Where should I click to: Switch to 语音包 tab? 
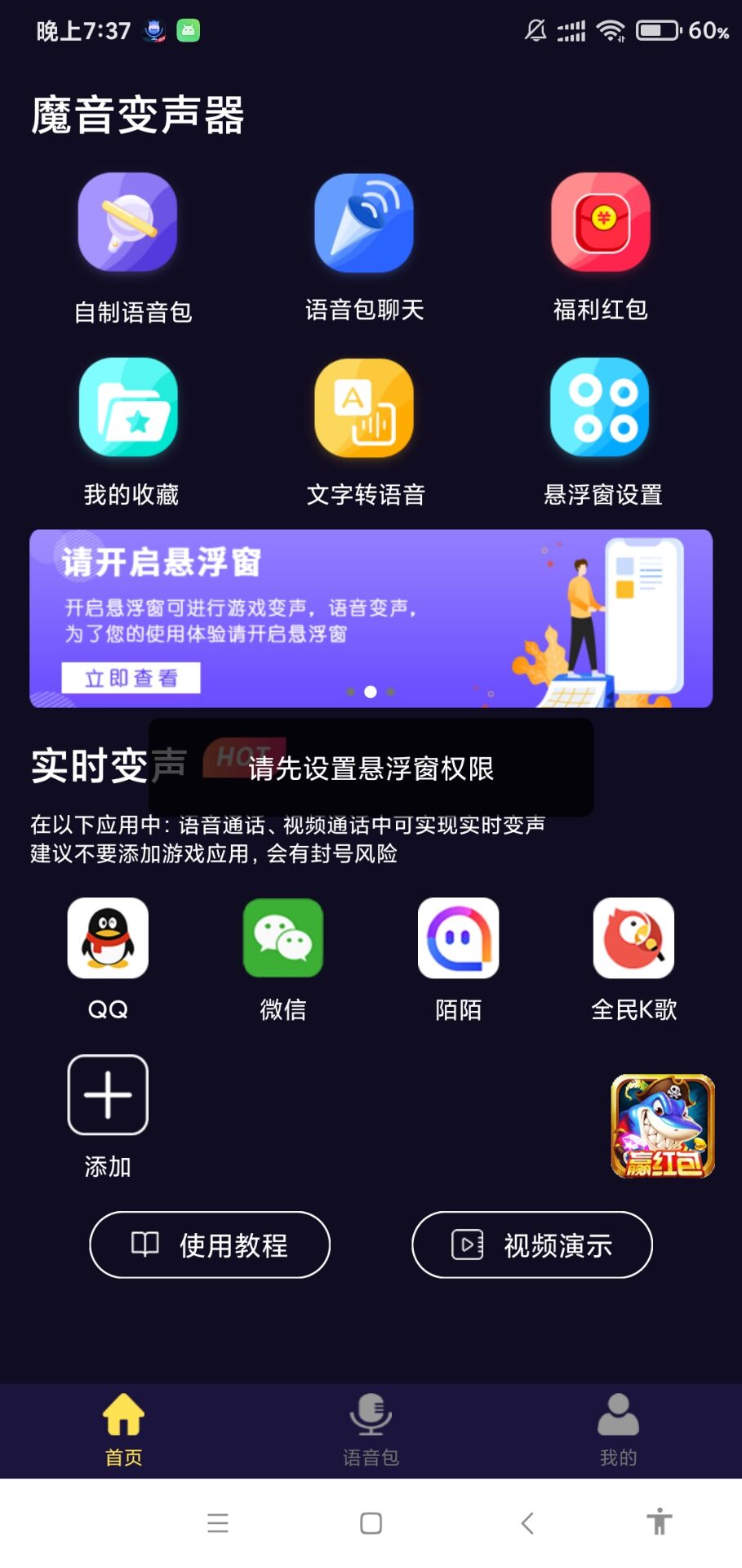(x=371, y=1430)
